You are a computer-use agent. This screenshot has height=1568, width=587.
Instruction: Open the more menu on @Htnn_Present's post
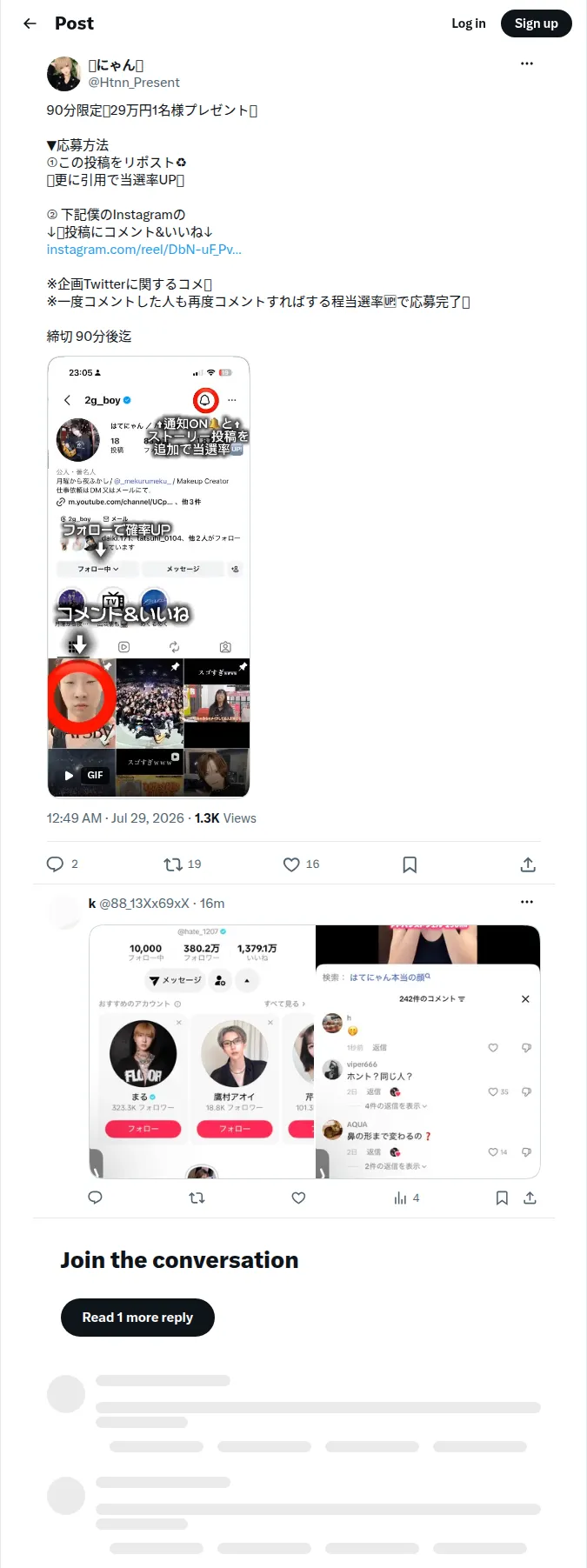[526, 63]
